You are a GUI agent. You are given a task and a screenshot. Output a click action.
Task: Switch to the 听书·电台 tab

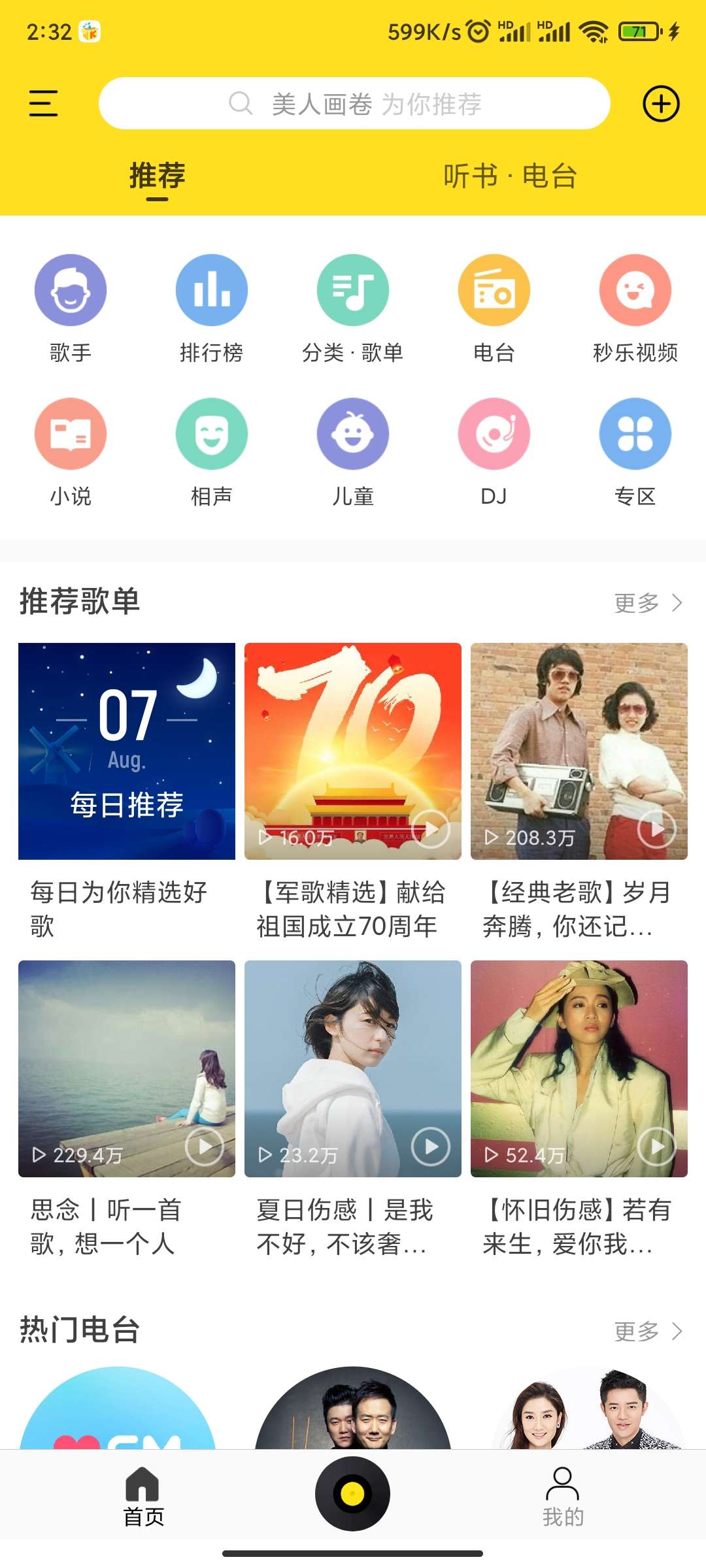(510, 176)
